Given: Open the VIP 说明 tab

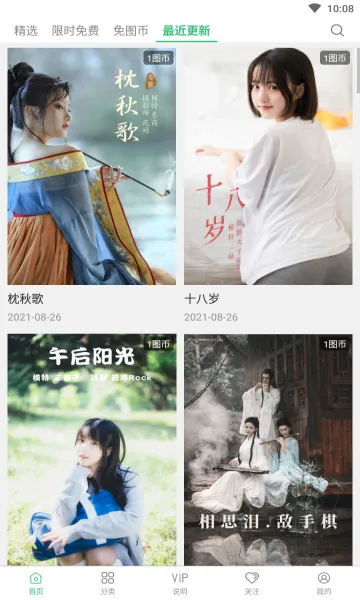Looking at the screenshot, I should (180, 583).
